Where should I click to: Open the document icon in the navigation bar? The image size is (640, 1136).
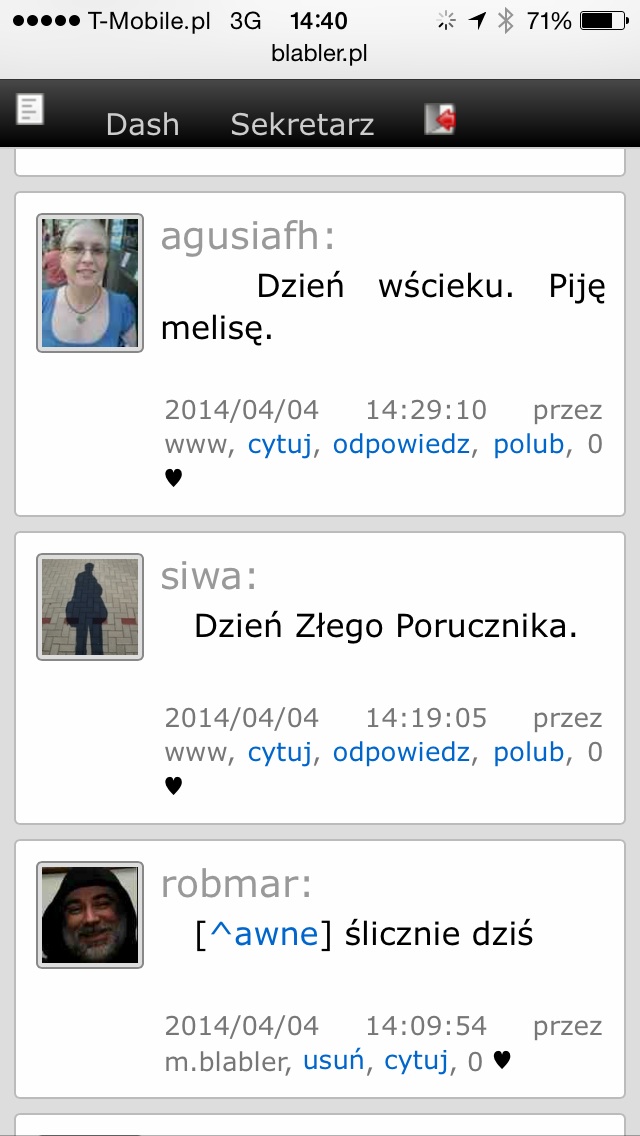click(30, 109)
